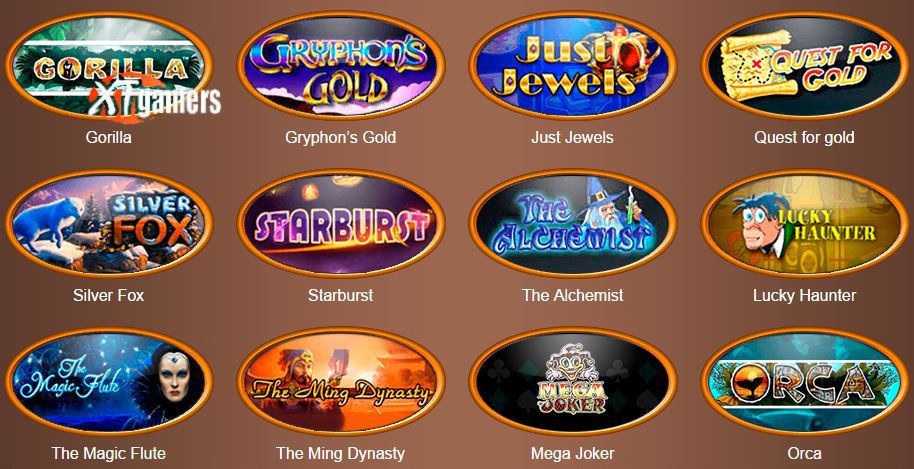This screenshot has height=469, width=914.
Task: Launch the Lucky Haunter slot
Action: (804, 226)
